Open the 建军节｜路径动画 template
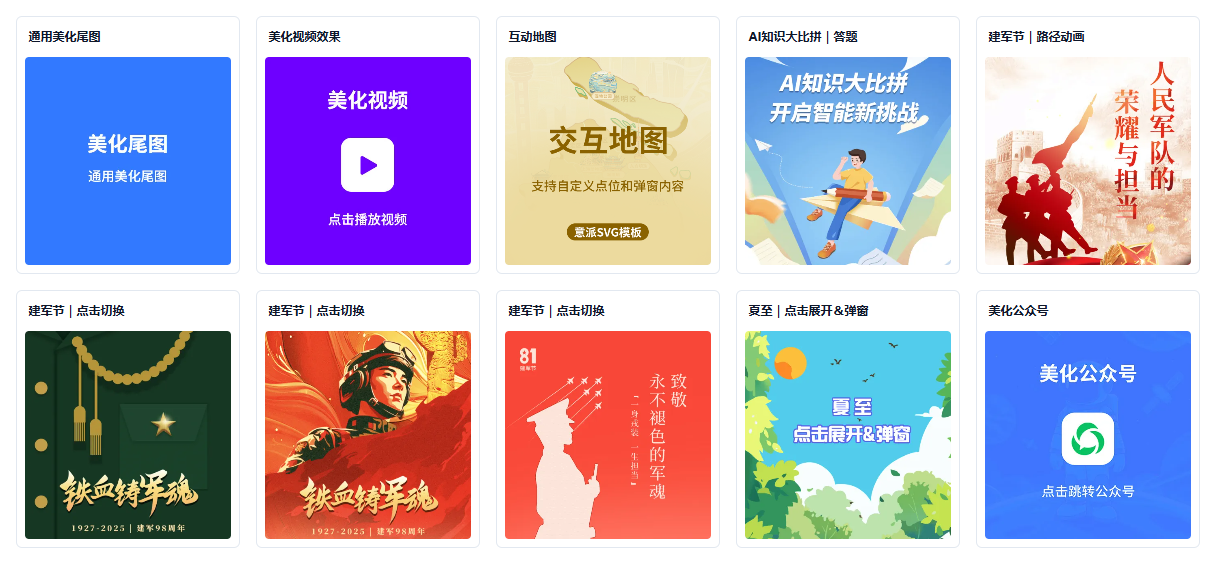 (x=1088, y=160)
